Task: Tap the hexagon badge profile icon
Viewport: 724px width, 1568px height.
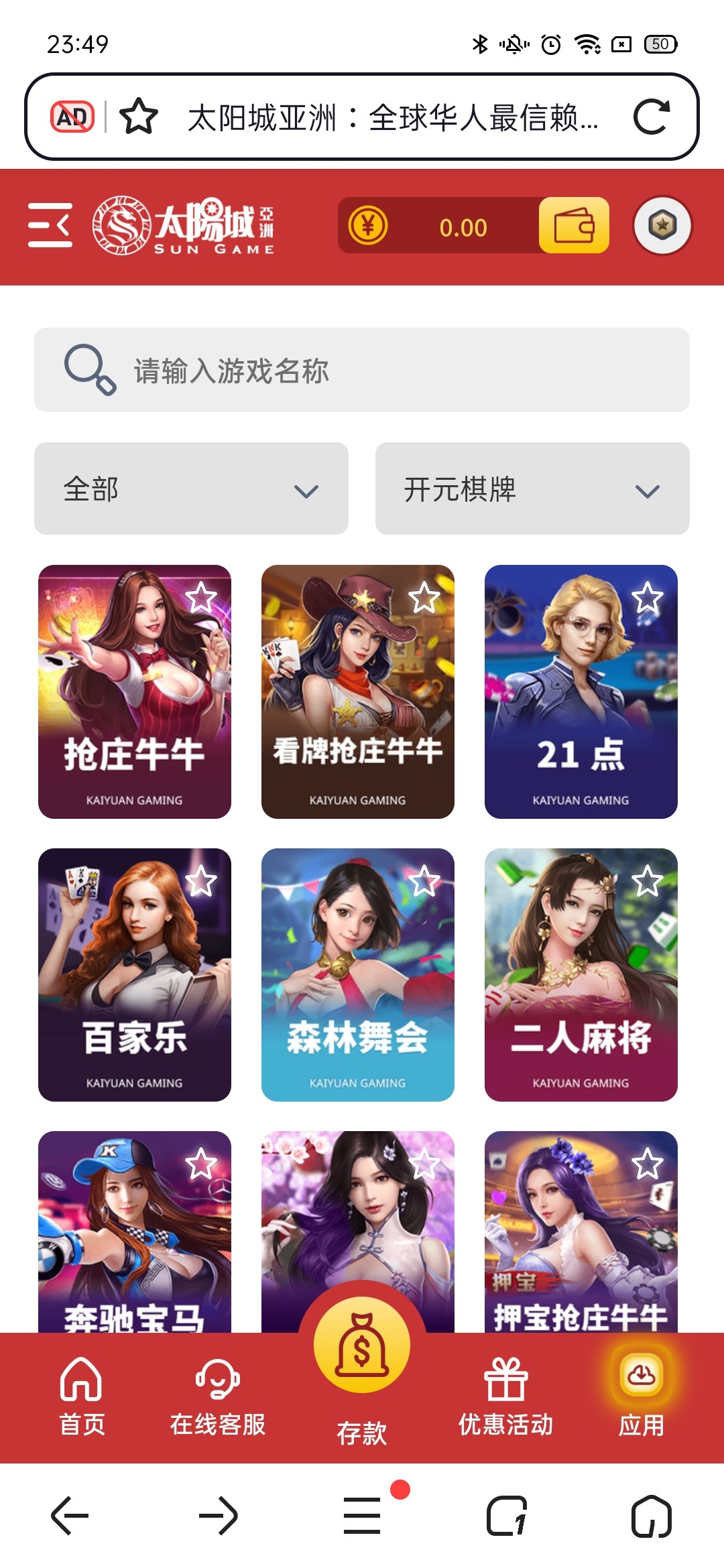Action: tap(662, 225)
